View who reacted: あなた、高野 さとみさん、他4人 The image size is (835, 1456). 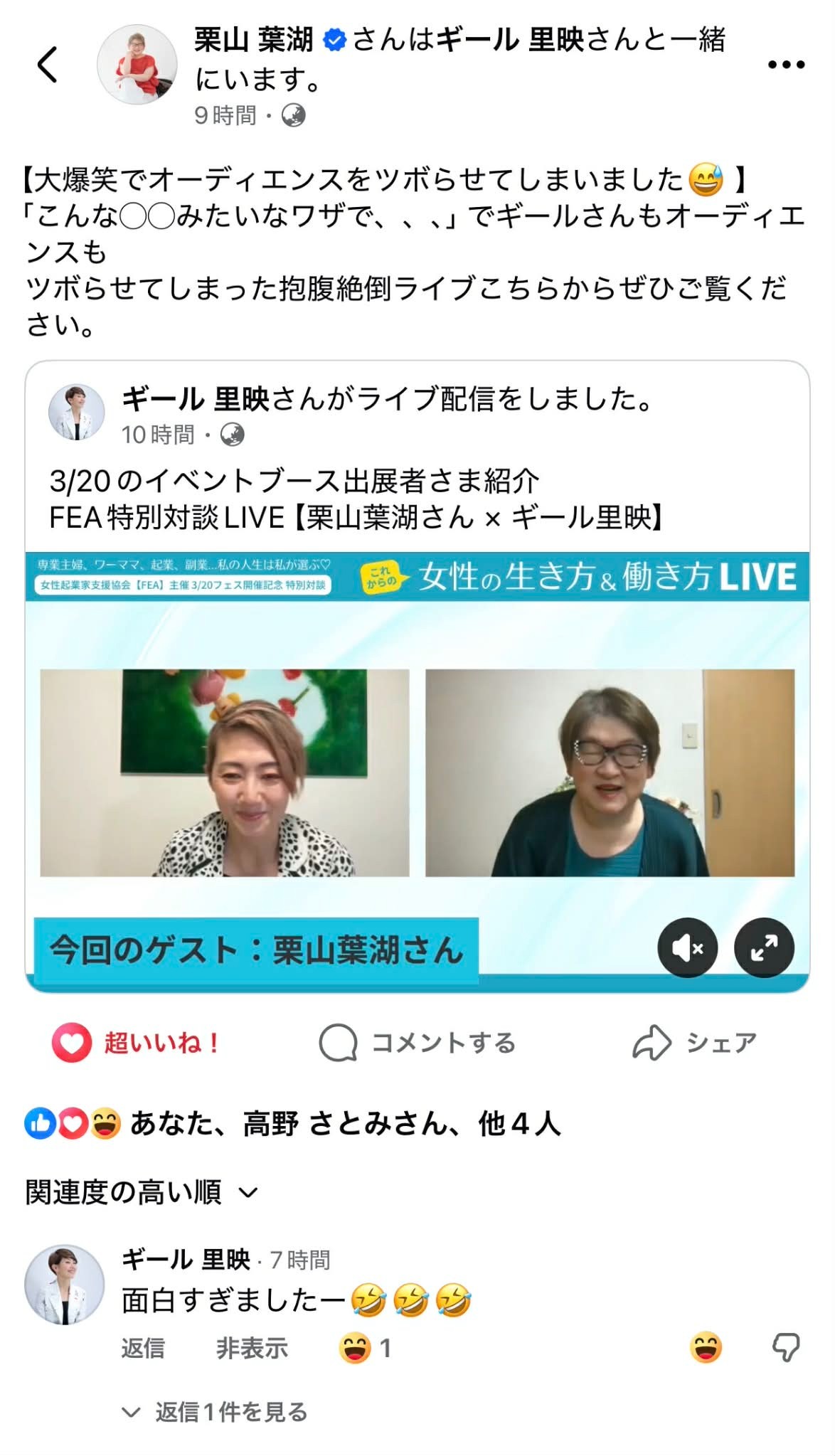coord(344,1125)
